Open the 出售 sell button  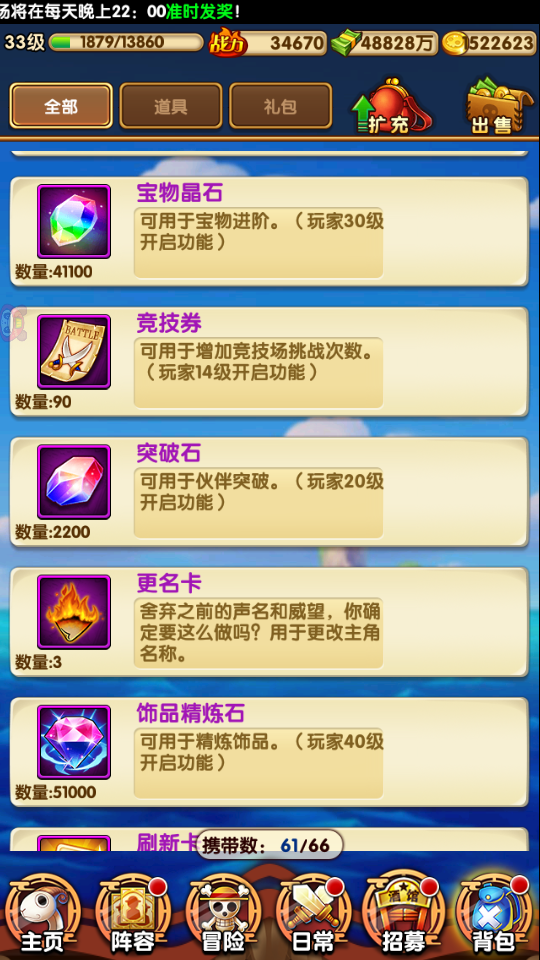(494, 107)
